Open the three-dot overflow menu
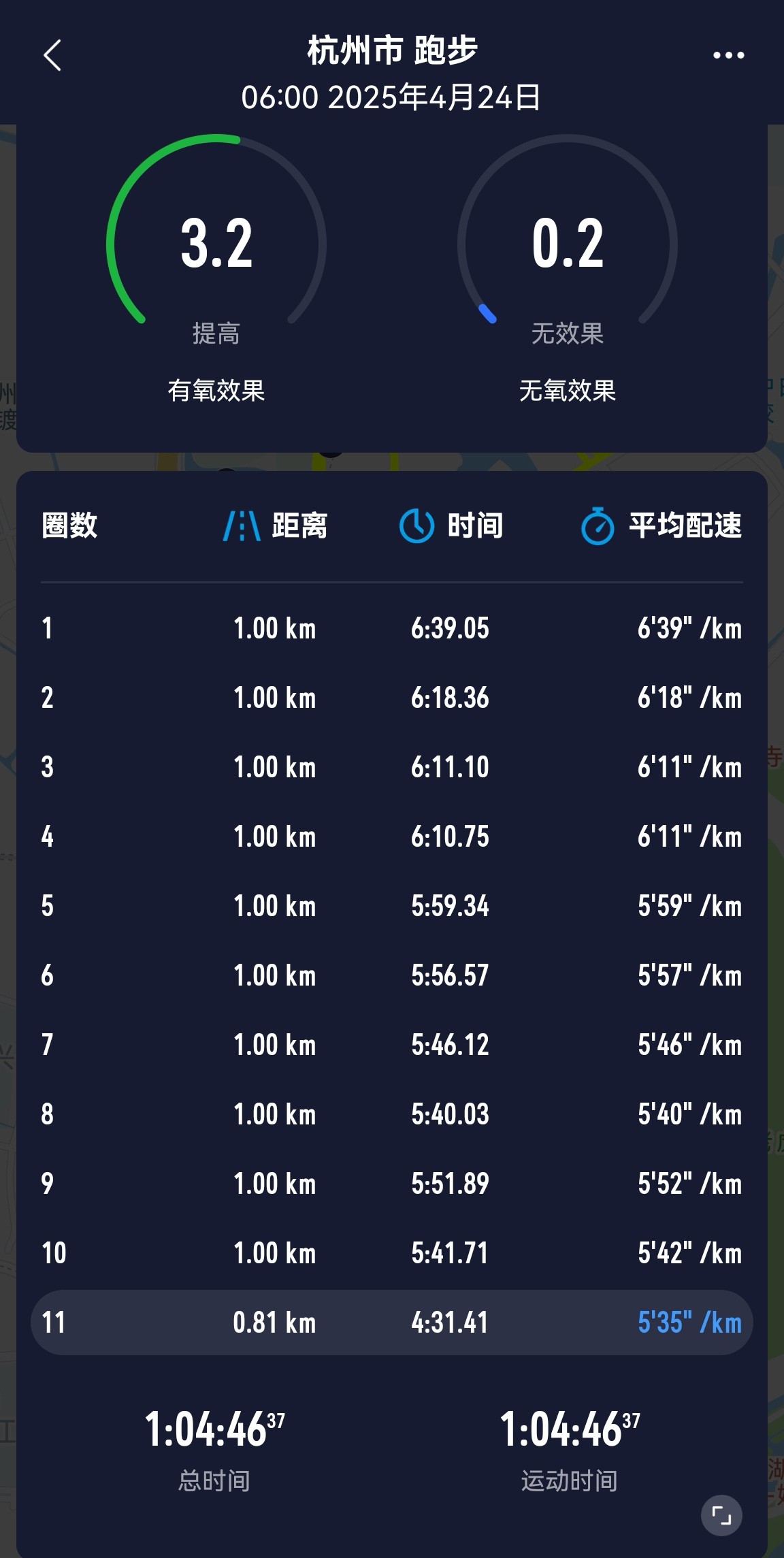This screenshot has width=784, height=1558. tap(728, 55)
